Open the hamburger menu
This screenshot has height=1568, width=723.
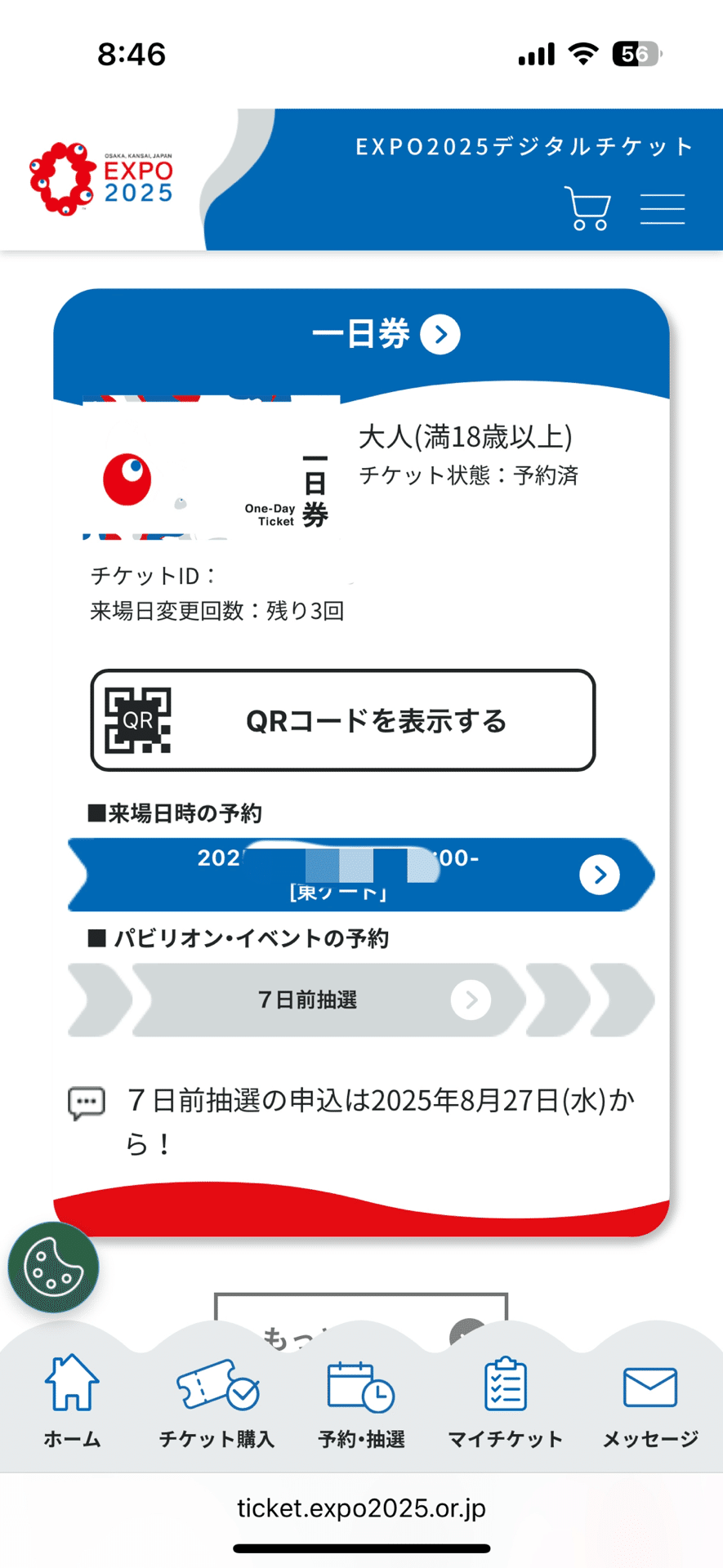[x=662, y=209]
